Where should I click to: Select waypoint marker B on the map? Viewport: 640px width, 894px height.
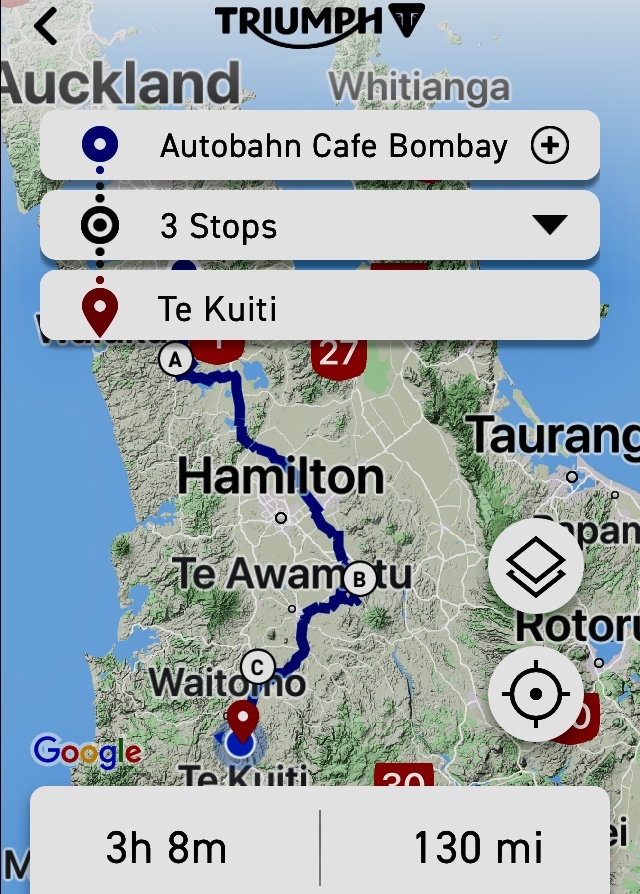[x=358, y=578]
